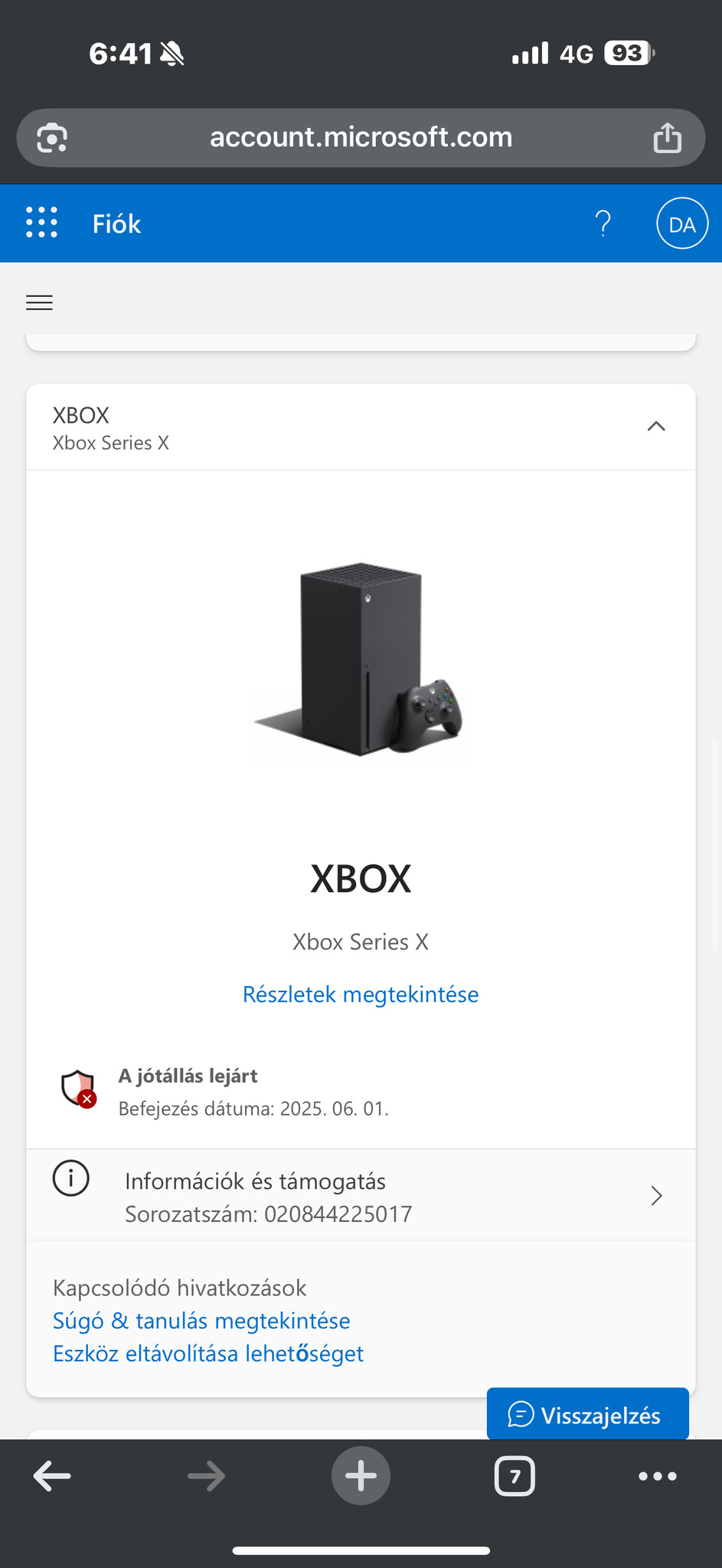This screenshot has width=722, height=1568.
Task: Open Részletek megtekintése link
Action: point(361,995)
